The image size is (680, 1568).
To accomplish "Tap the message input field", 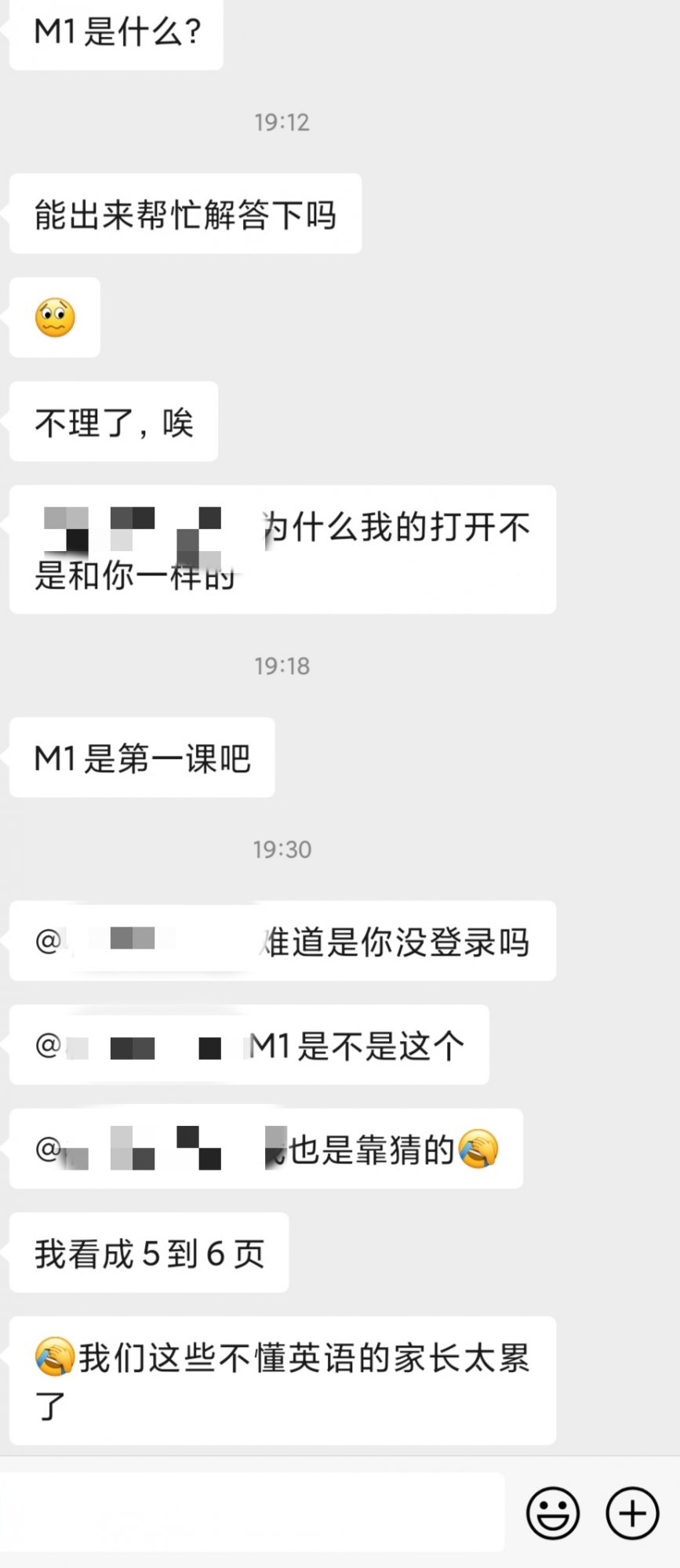I will (251, 1512).
